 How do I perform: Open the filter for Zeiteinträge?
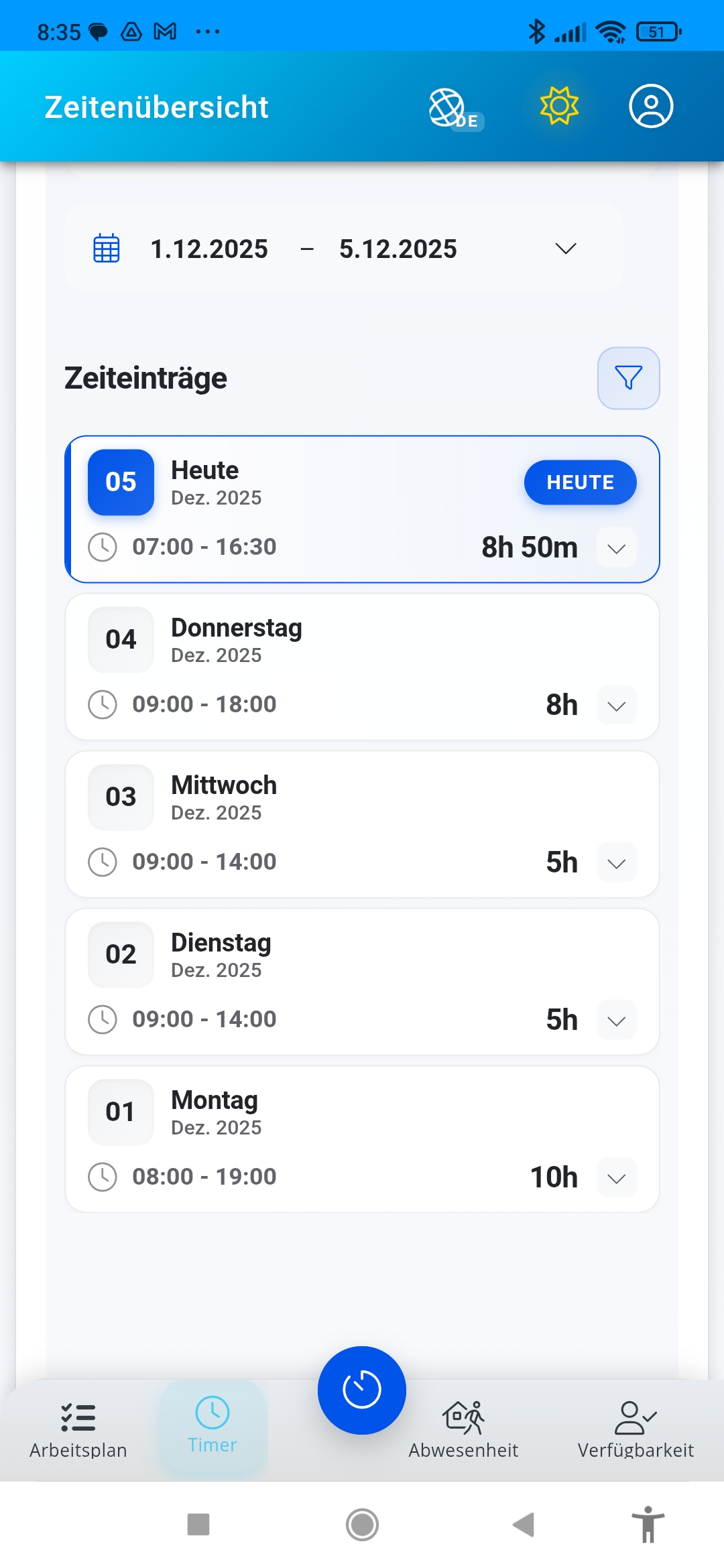tap(628, 378)
